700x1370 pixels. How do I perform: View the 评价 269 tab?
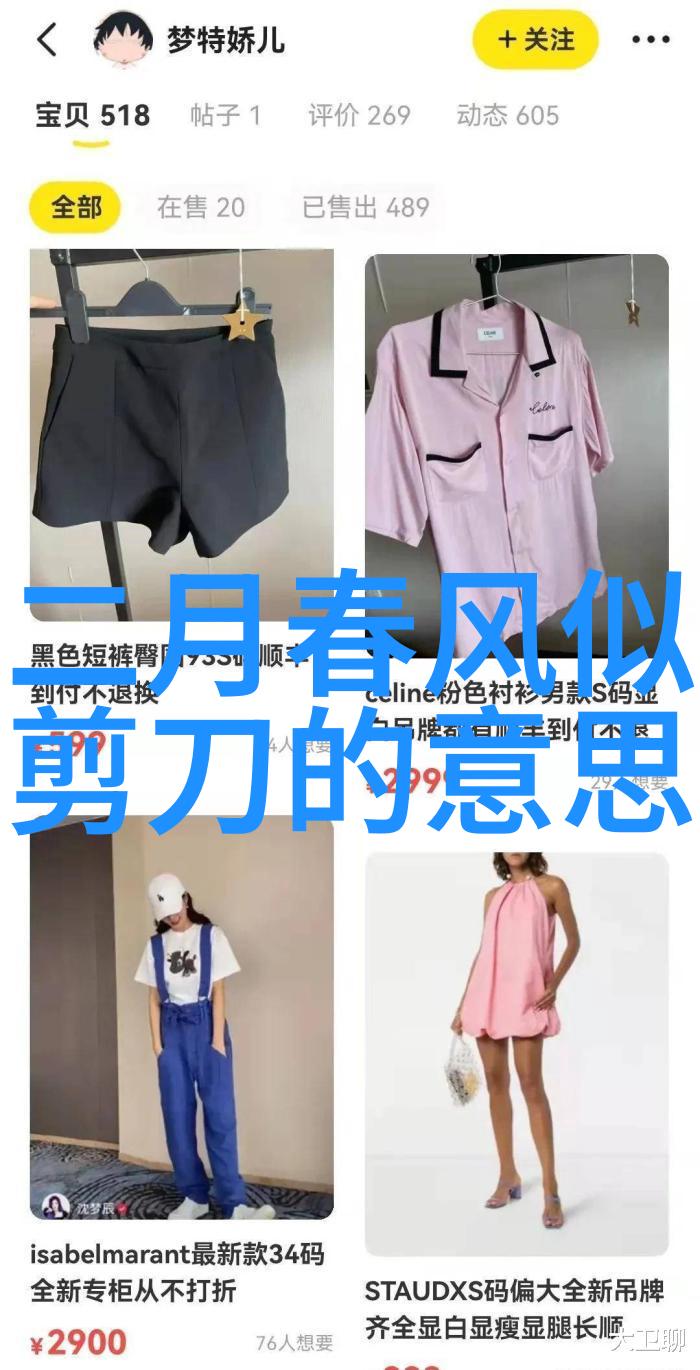(359, 116)
